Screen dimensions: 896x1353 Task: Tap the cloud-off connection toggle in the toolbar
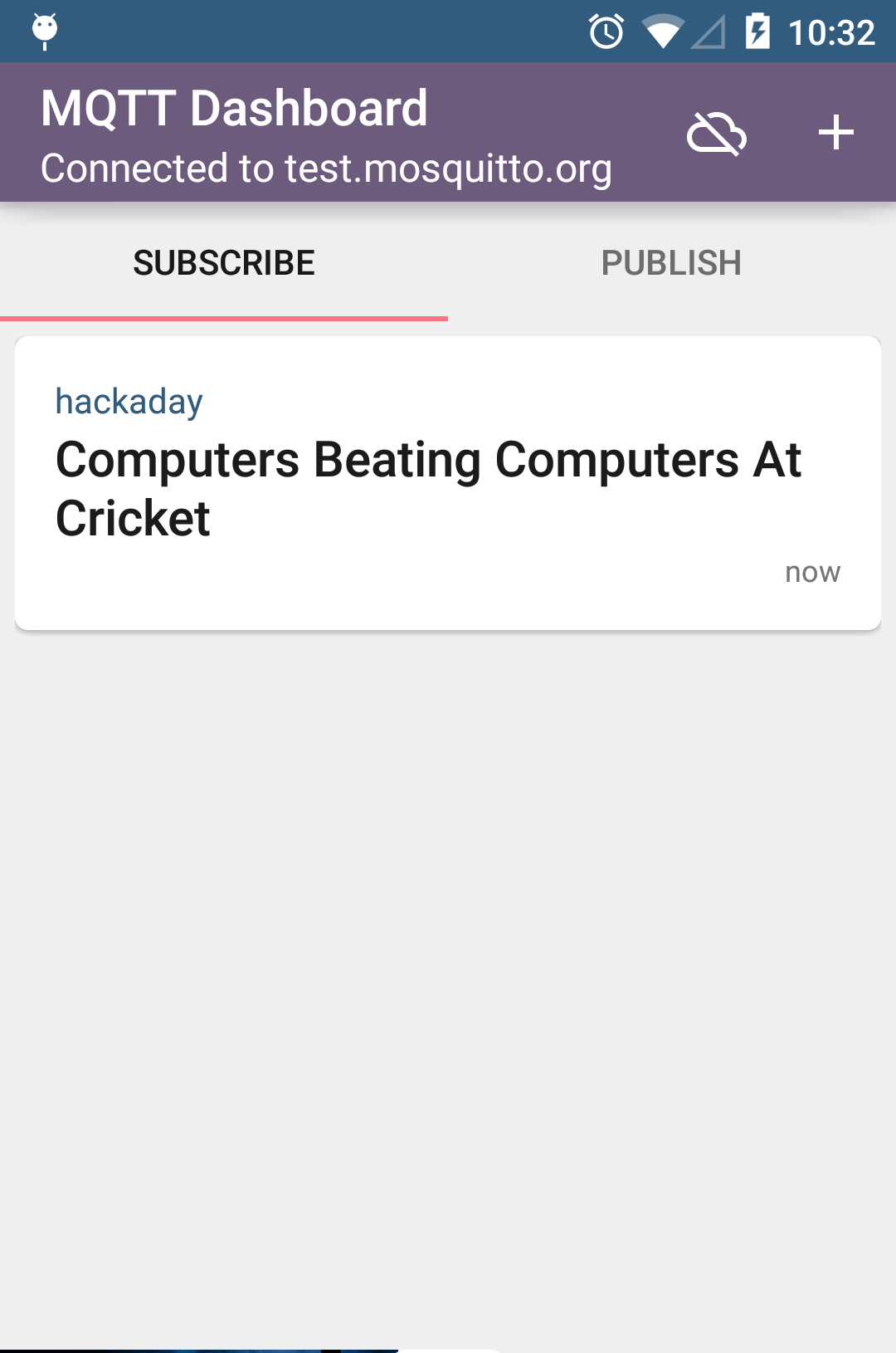[x=717, y=133]
